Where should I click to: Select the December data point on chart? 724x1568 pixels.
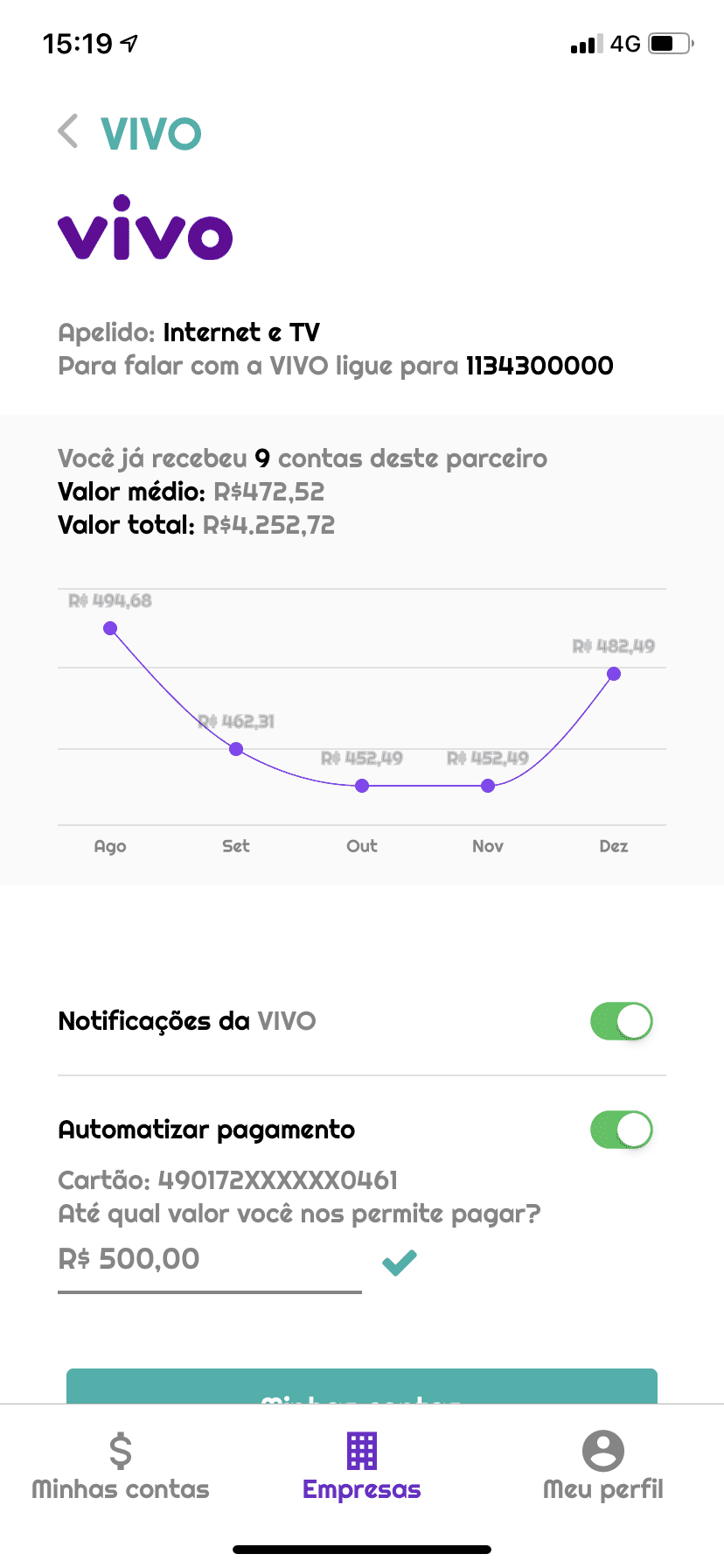pos(614,674)
